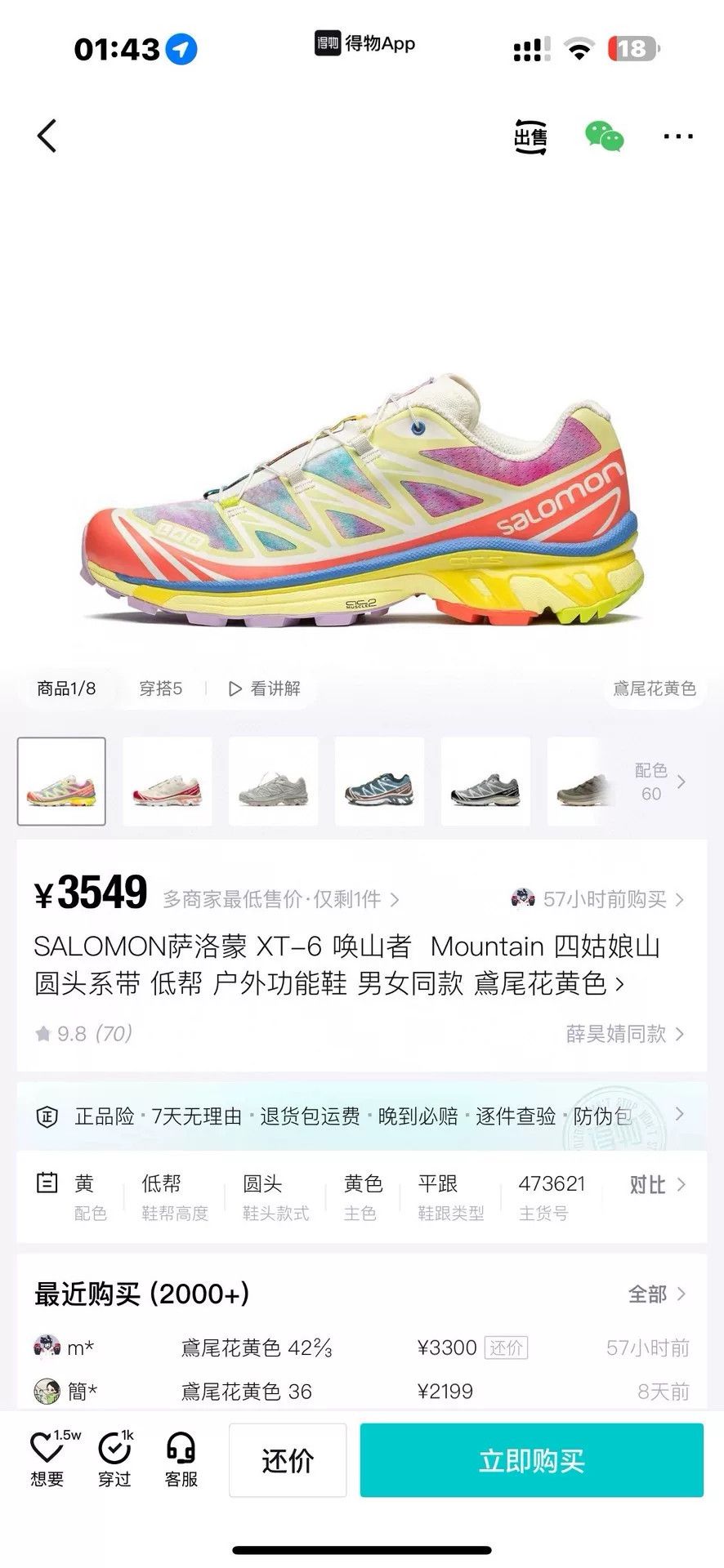Open 多商家最低售价 seller price details
Viewport: 724px width, 1568px height.
click(x=281, y=899)
